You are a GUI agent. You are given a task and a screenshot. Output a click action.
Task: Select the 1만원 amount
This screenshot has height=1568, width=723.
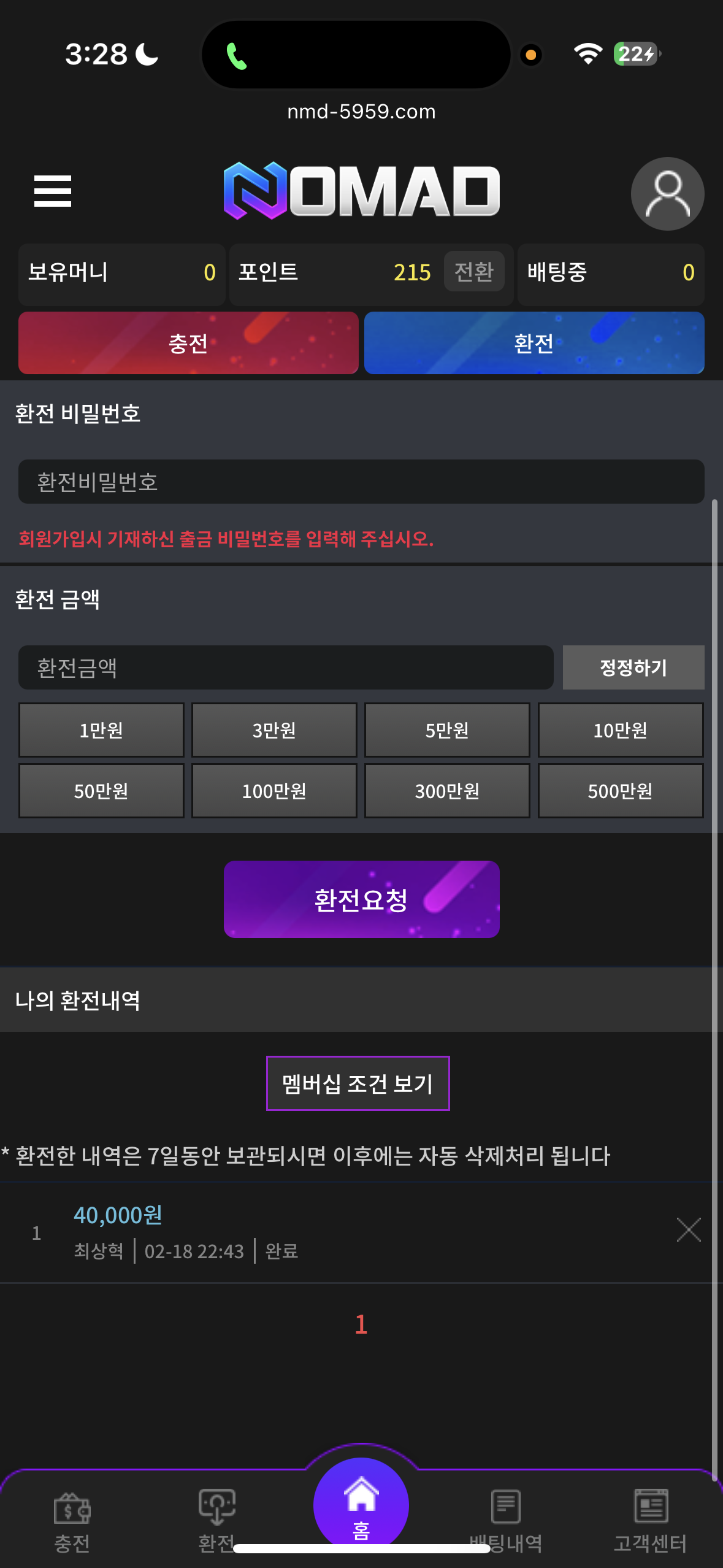point(101,730)
